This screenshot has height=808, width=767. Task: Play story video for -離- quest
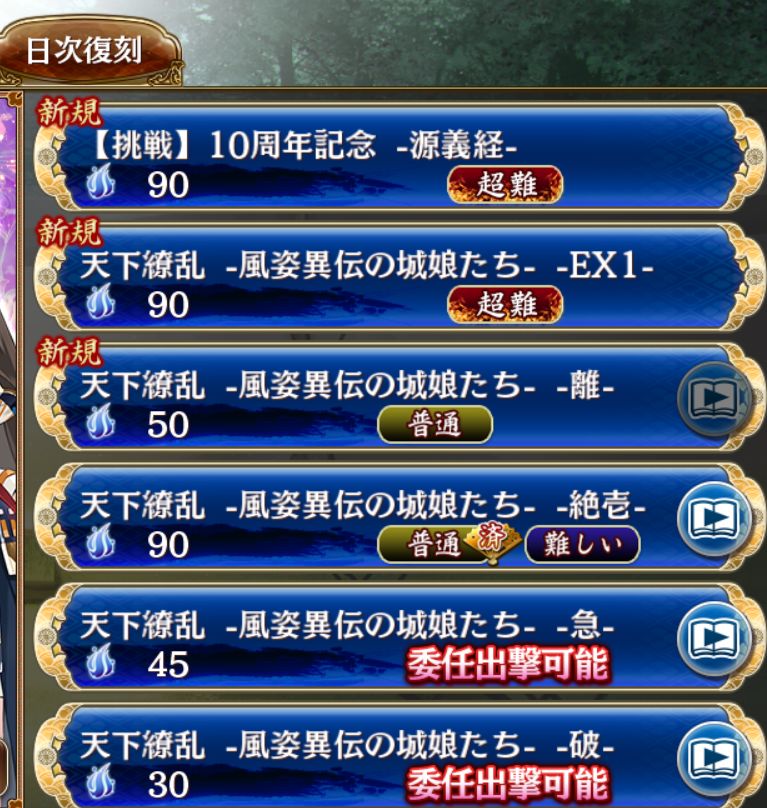[714, 397]
